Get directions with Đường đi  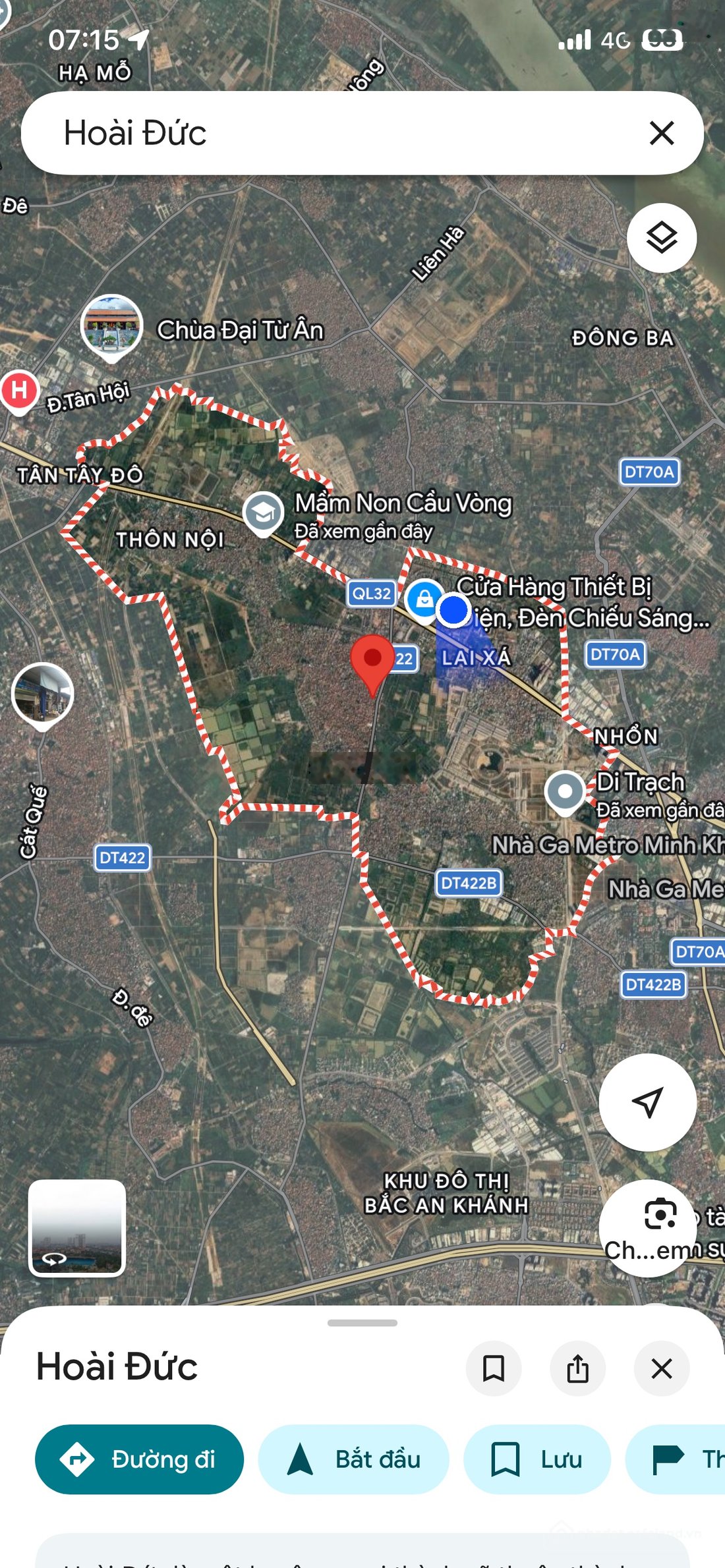pos(139,1459)
